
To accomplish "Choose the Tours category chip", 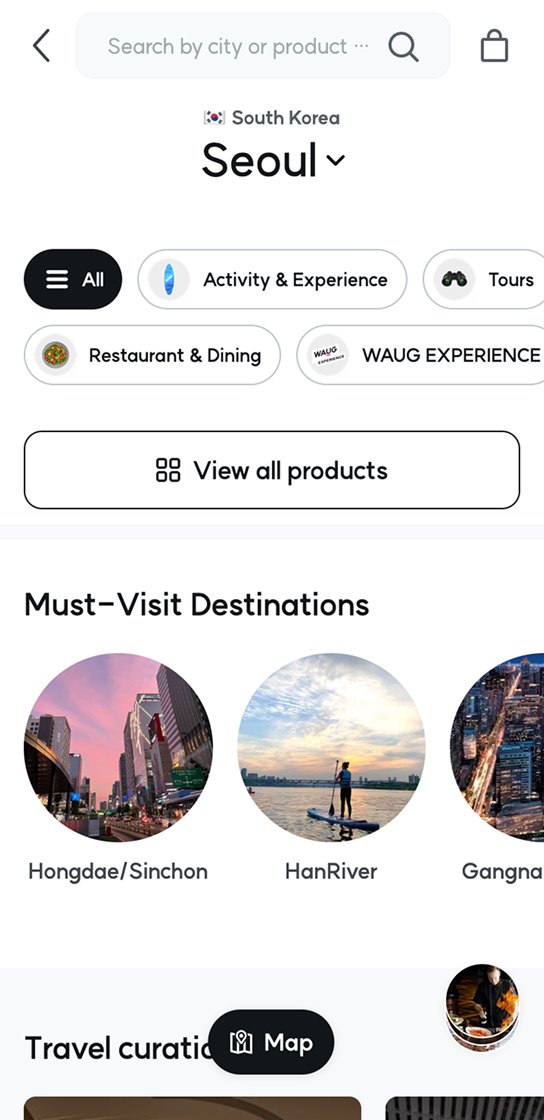I will pos(483,279).
